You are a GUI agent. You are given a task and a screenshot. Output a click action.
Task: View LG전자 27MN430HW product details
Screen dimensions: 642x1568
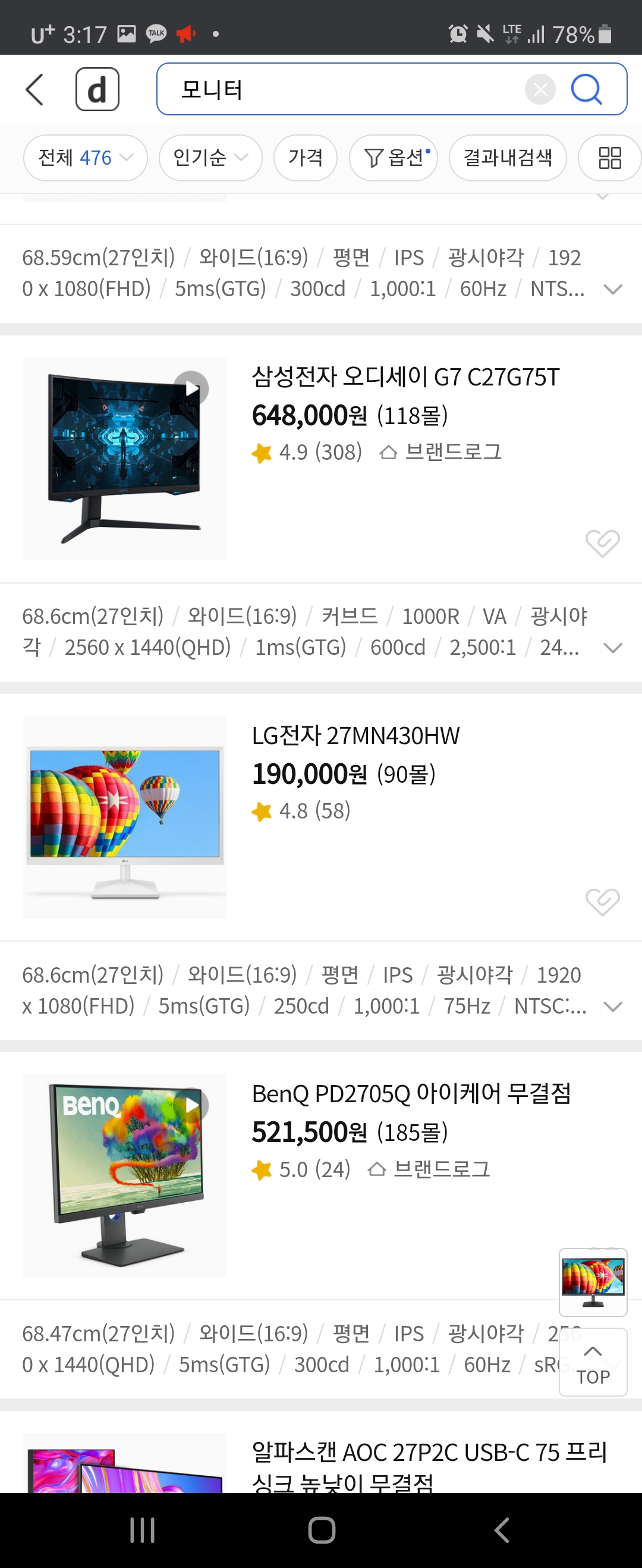pos(355,736)
